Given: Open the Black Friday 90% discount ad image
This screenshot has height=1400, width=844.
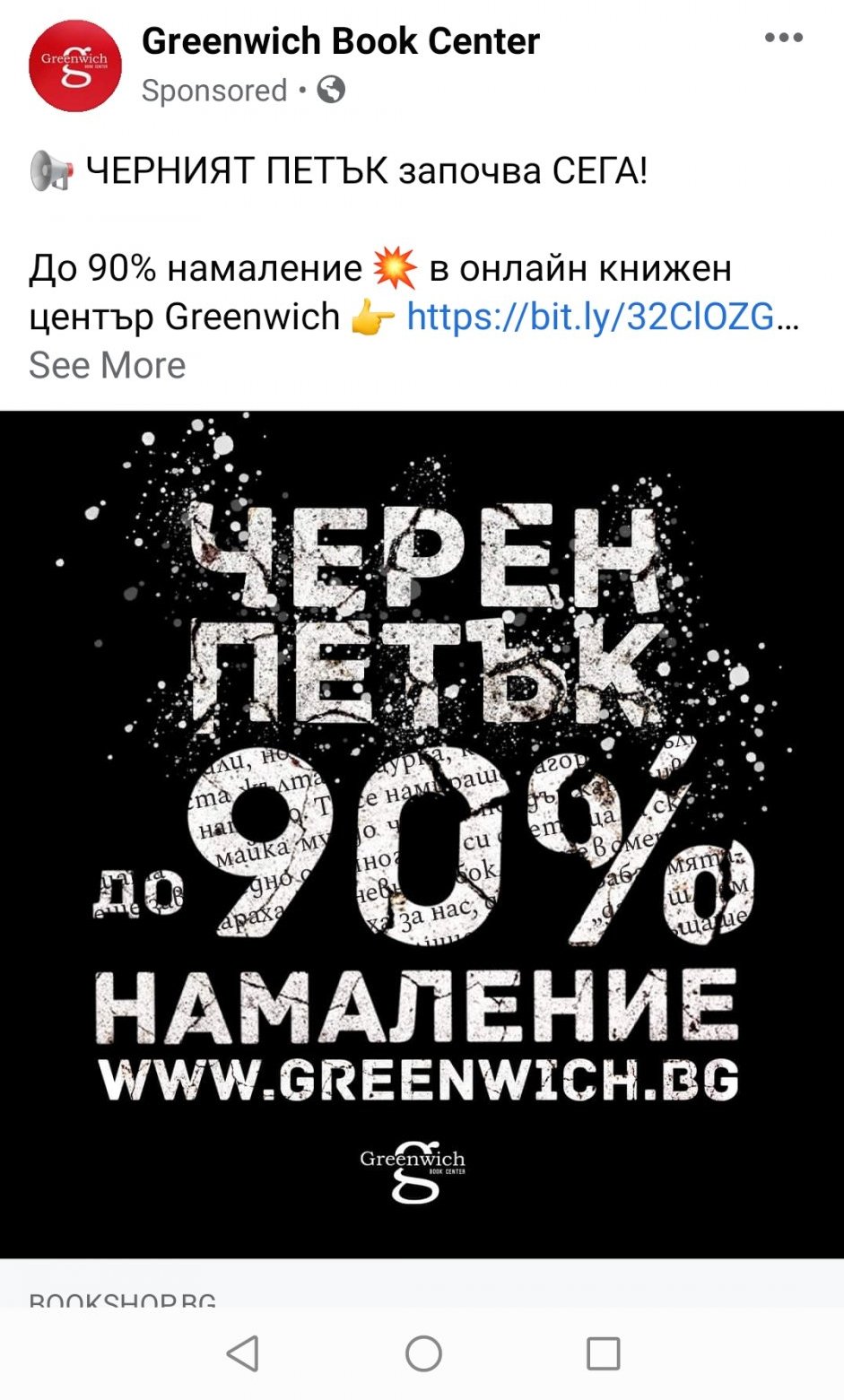Looking at the screenshot, I should coord(422,834).
